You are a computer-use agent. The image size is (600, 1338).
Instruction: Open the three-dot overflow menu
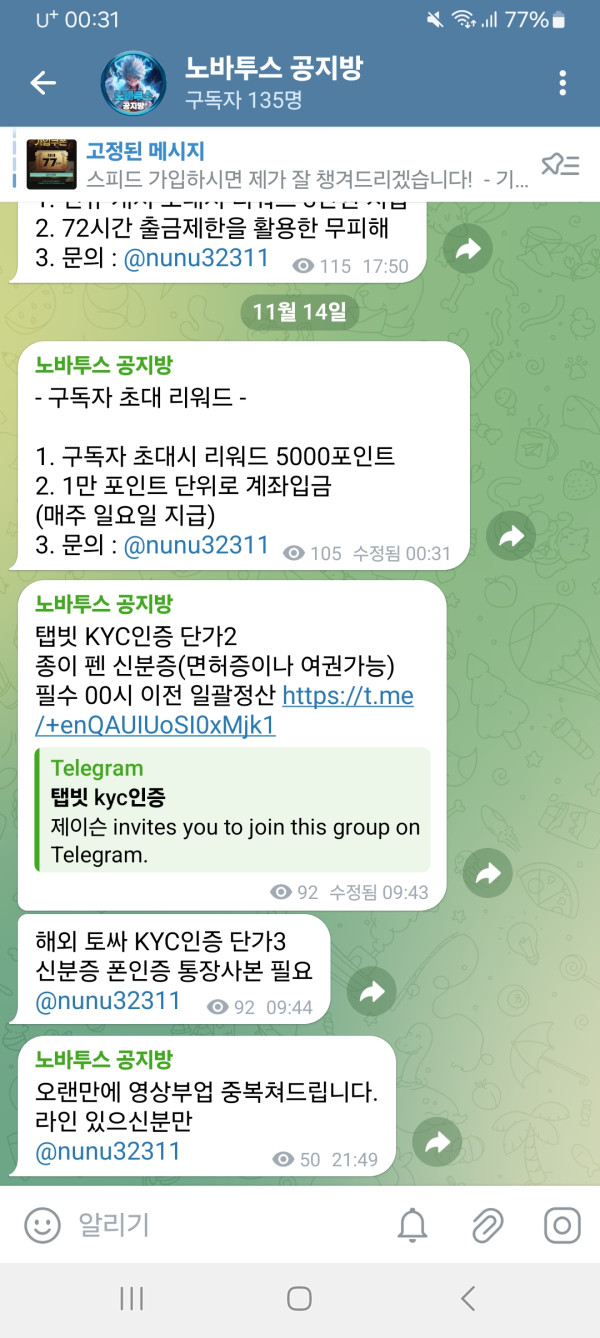[563, 83]
